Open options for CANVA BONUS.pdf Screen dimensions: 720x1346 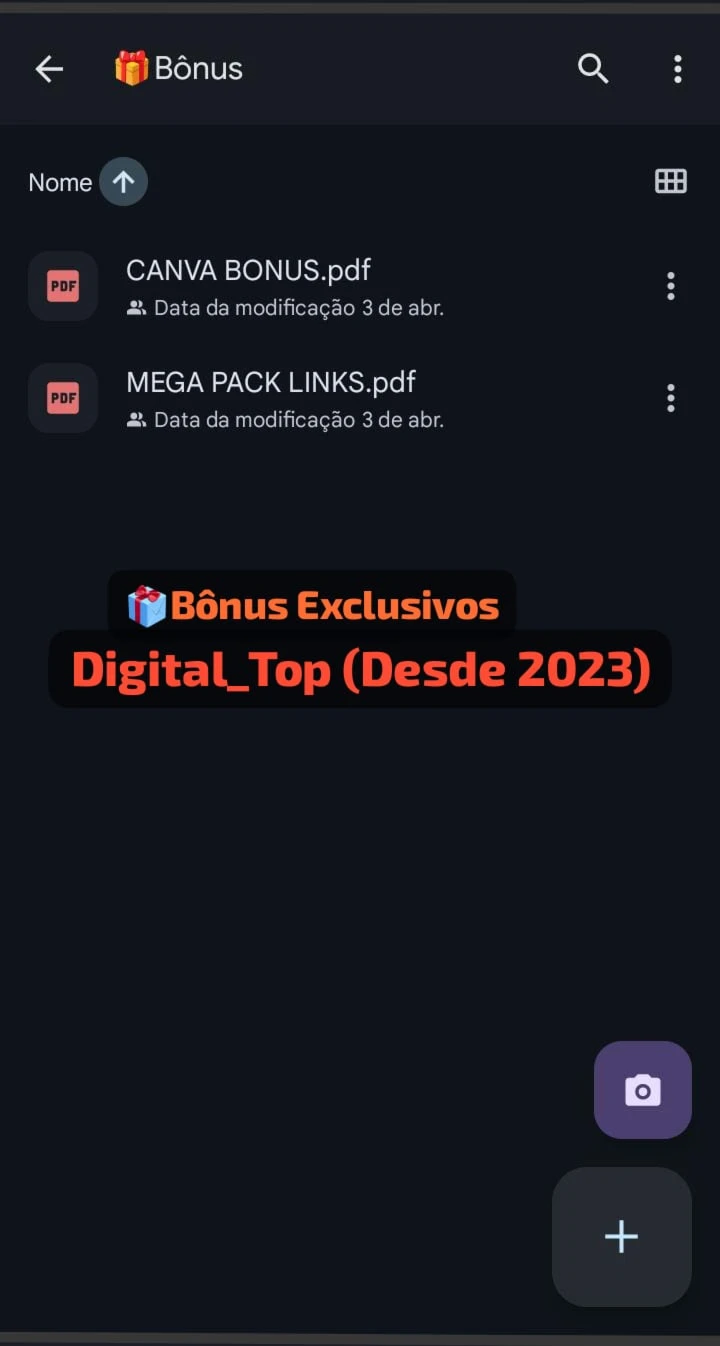click(x=671, y=287)
